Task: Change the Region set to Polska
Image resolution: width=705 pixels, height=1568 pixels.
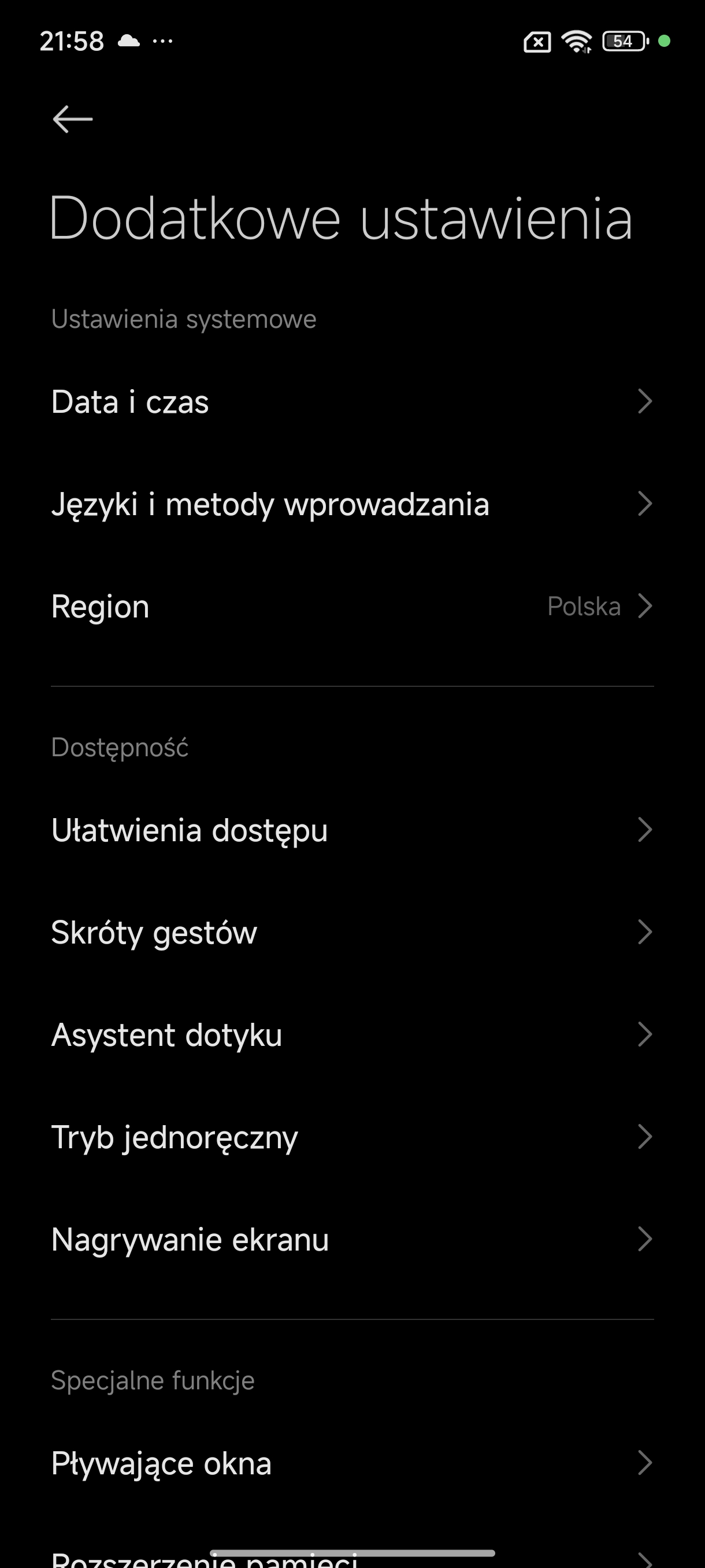Action: (352, 607)
